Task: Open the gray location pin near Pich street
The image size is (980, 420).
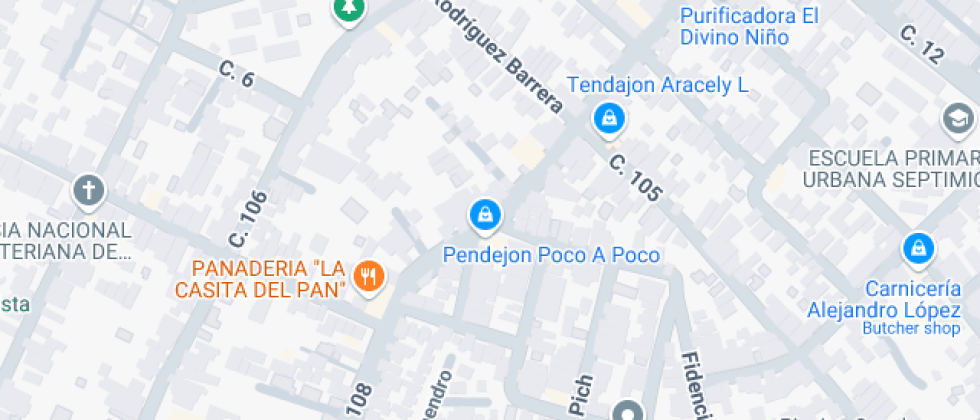Action: 628,412
